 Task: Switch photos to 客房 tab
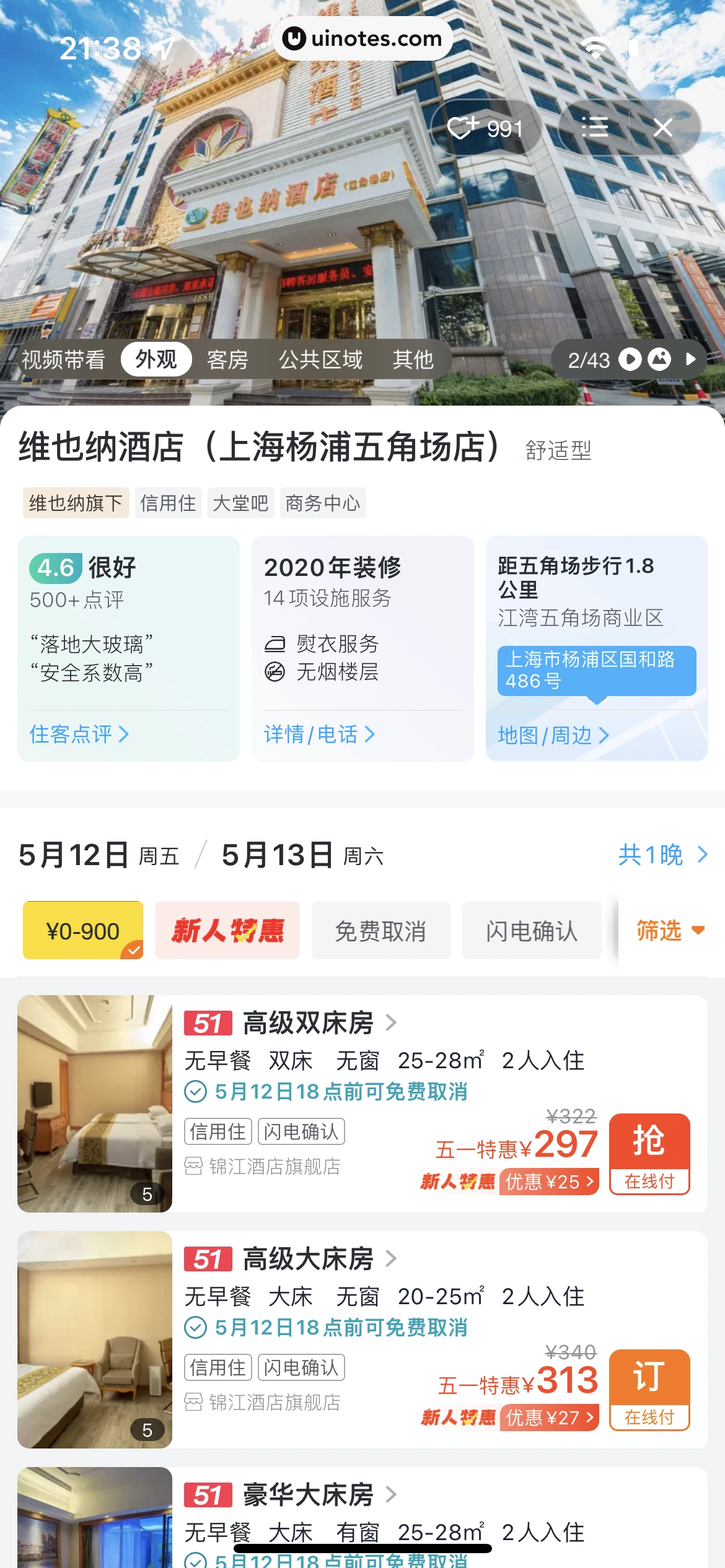coord(227,359)
